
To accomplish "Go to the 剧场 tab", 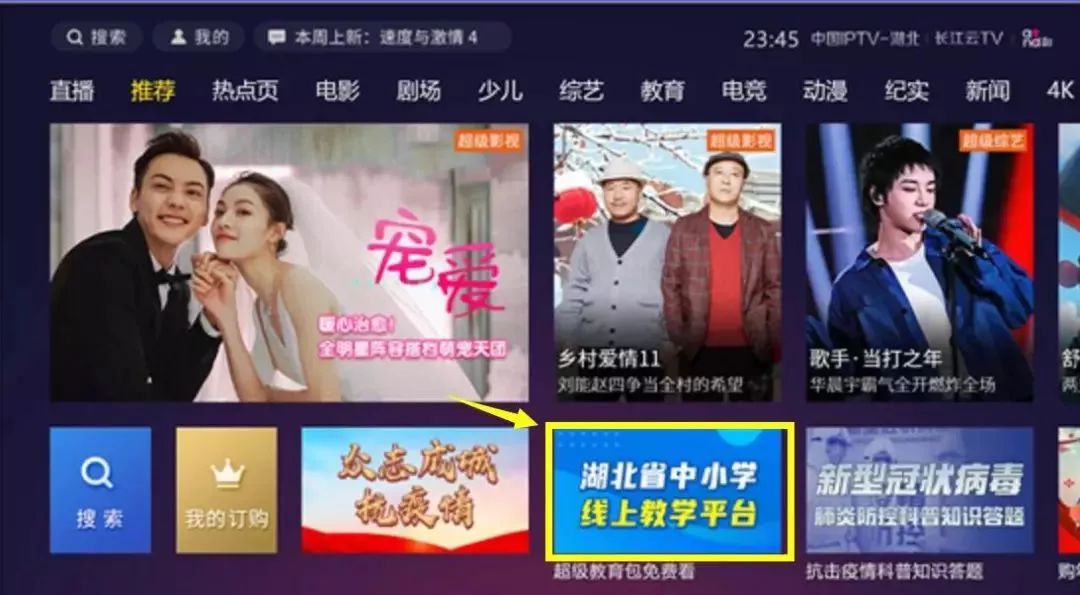I will pyautogui.click(x=418, y=91).
